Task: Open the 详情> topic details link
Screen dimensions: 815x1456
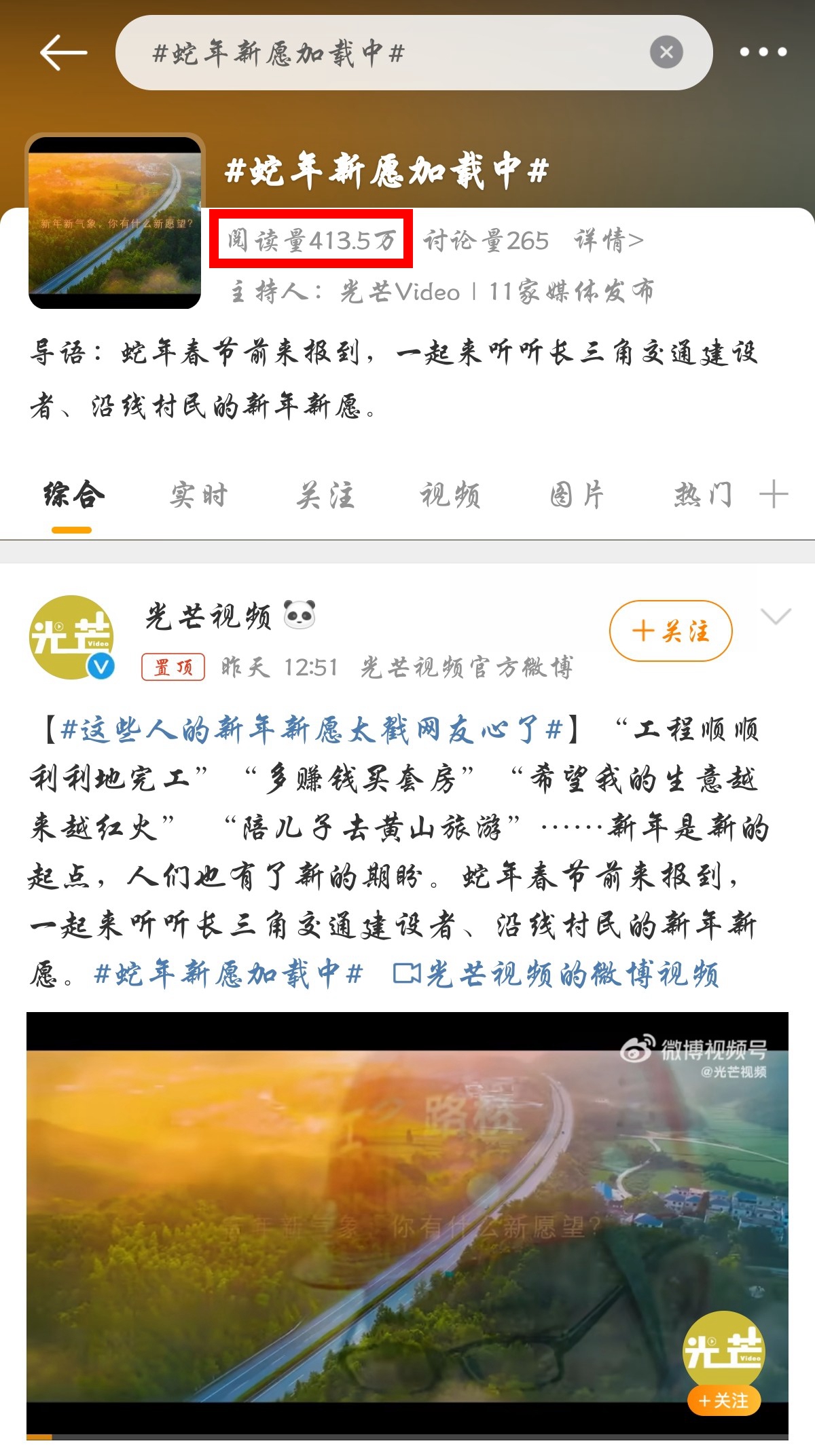Action: point(609,240)
